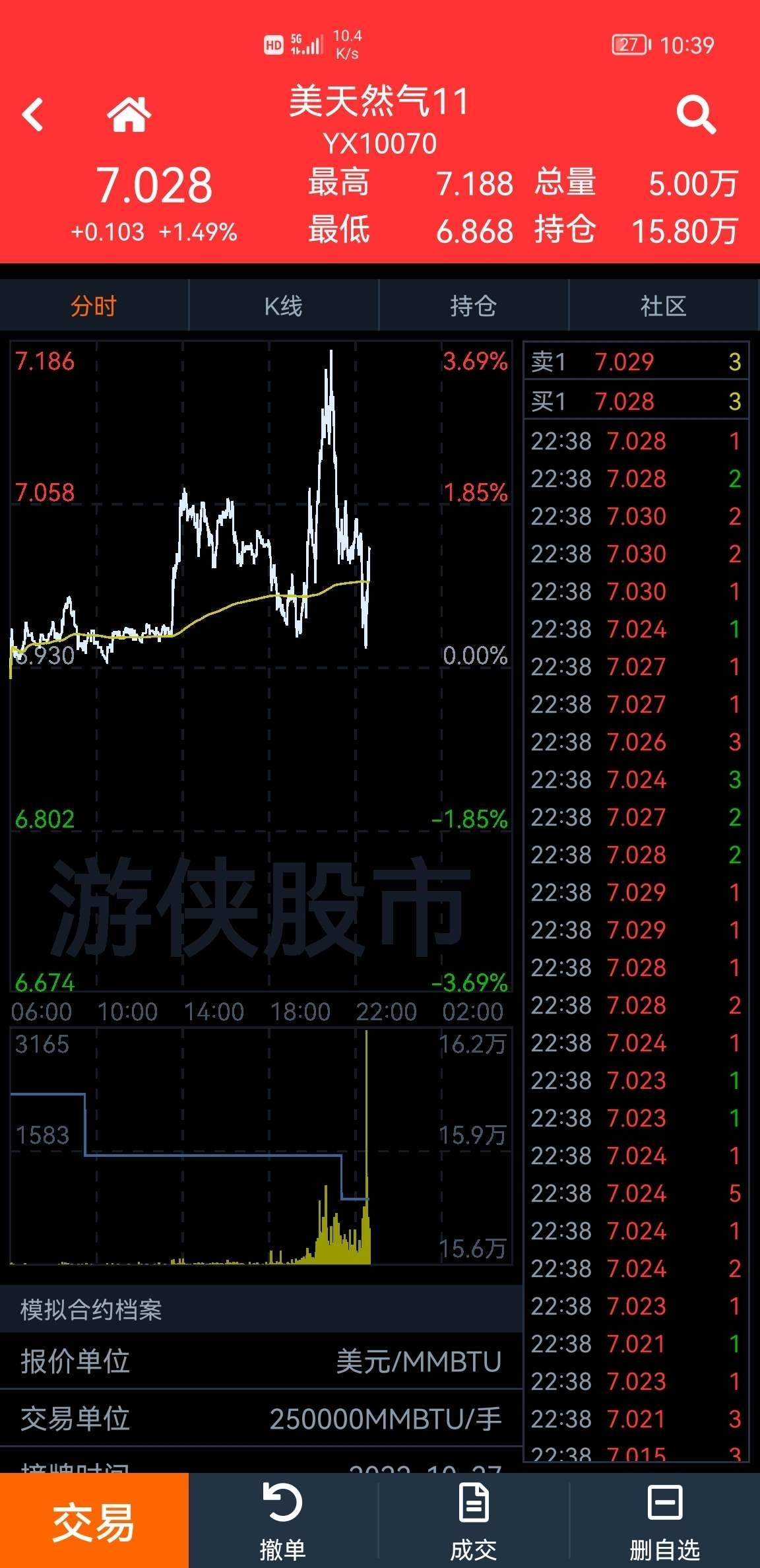
Task: Open 撤单 to cancel orders
Action: [x=283, y=1520]
